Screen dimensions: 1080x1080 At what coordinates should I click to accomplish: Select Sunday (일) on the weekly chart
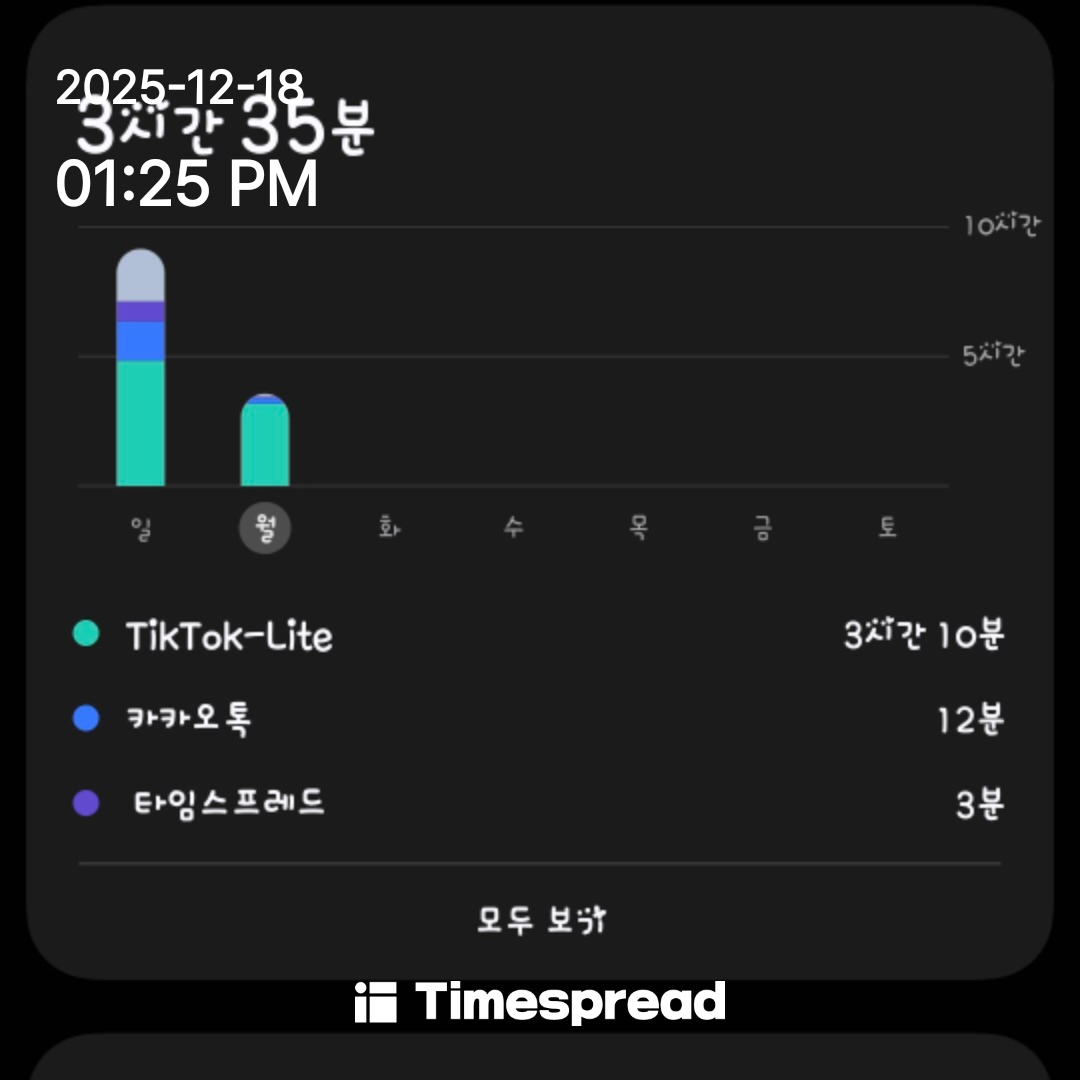point(140,529)
